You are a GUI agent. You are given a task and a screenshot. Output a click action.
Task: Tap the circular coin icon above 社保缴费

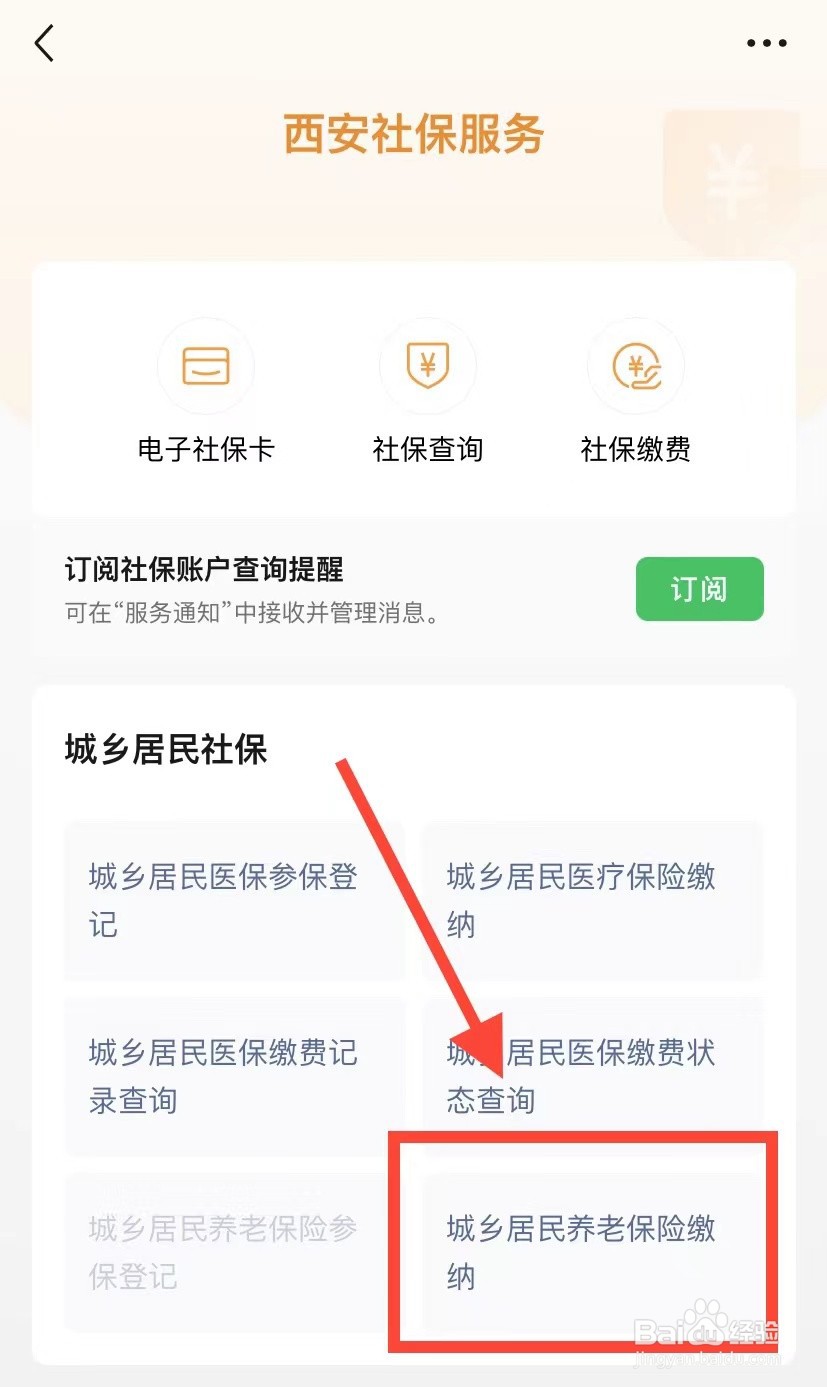(636, 366)
